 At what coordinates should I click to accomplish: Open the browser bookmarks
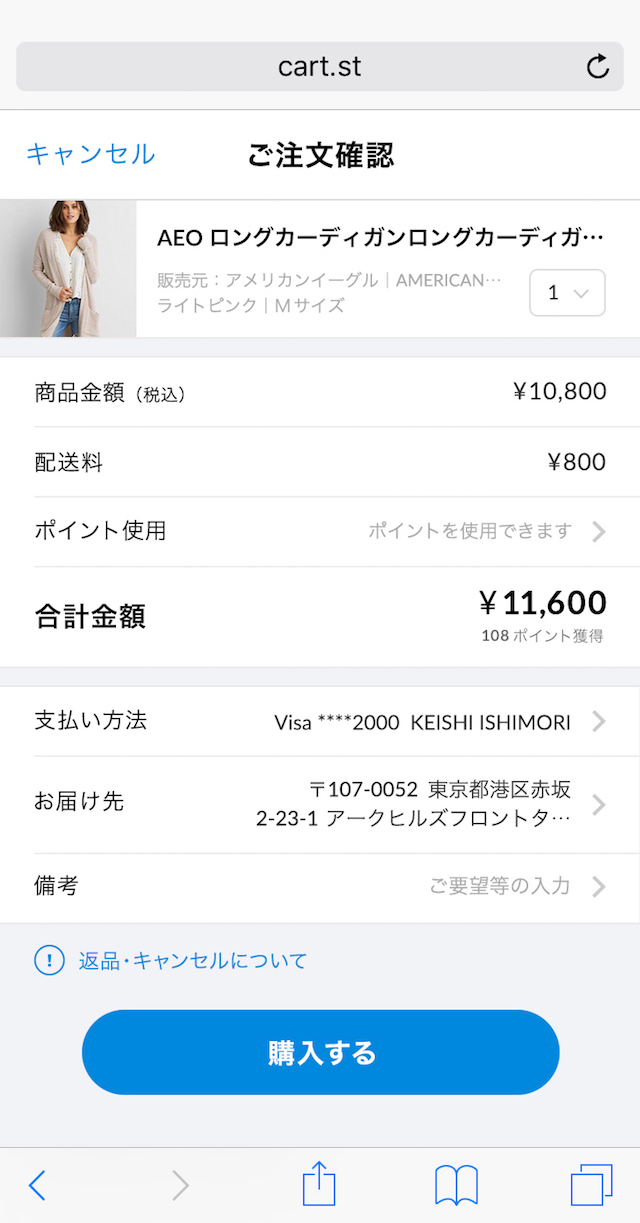pyautogui.click(x=456, y=1185)
